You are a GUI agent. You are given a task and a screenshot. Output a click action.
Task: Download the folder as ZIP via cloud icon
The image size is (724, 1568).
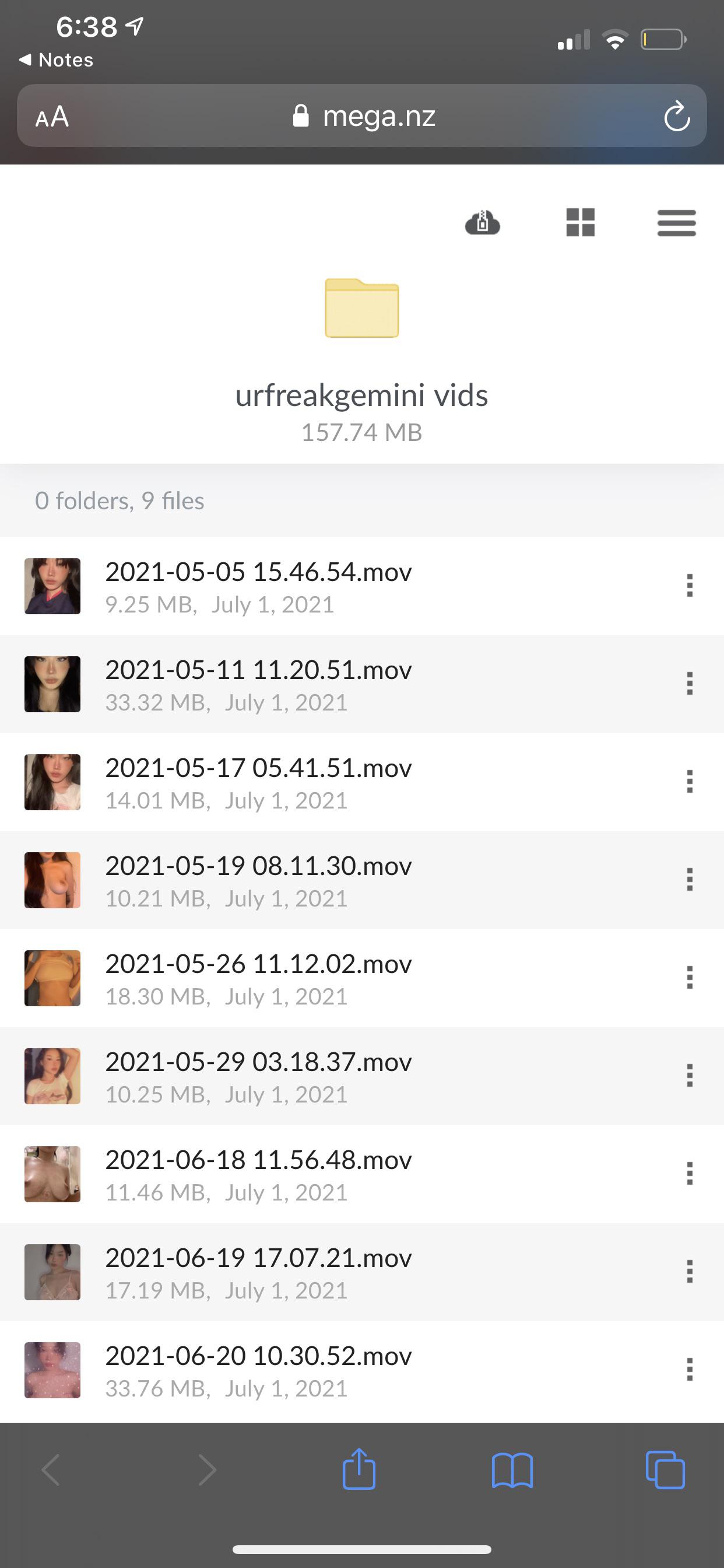[x=483, y=223]
